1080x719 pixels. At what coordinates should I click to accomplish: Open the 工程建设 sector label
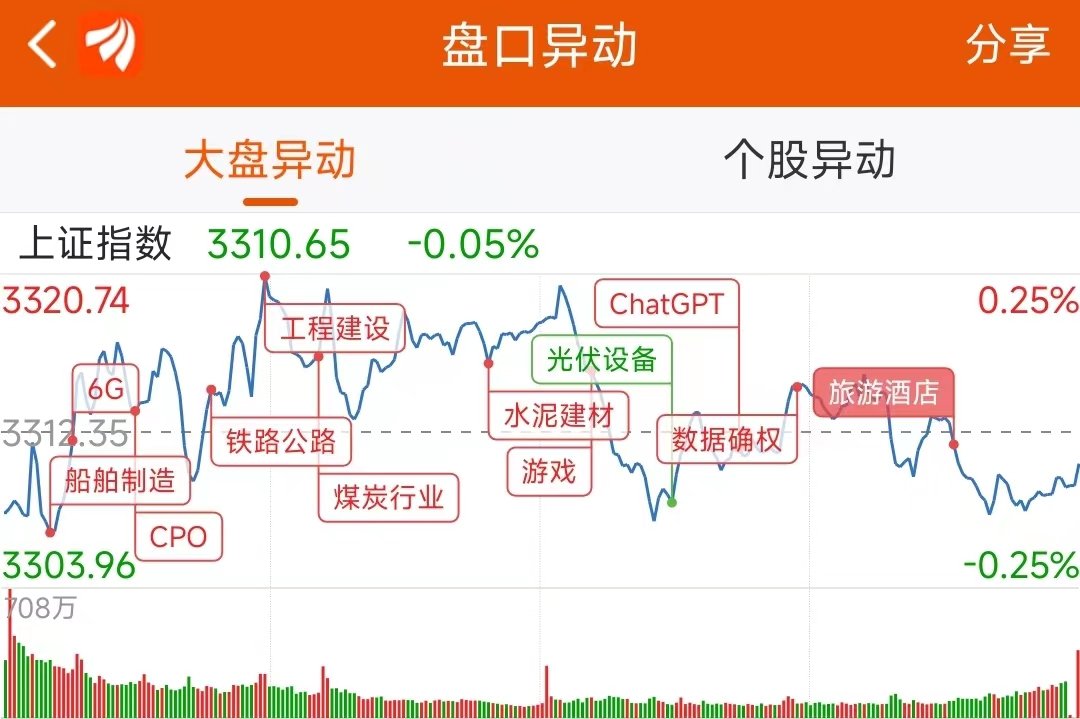pos(335,328)
